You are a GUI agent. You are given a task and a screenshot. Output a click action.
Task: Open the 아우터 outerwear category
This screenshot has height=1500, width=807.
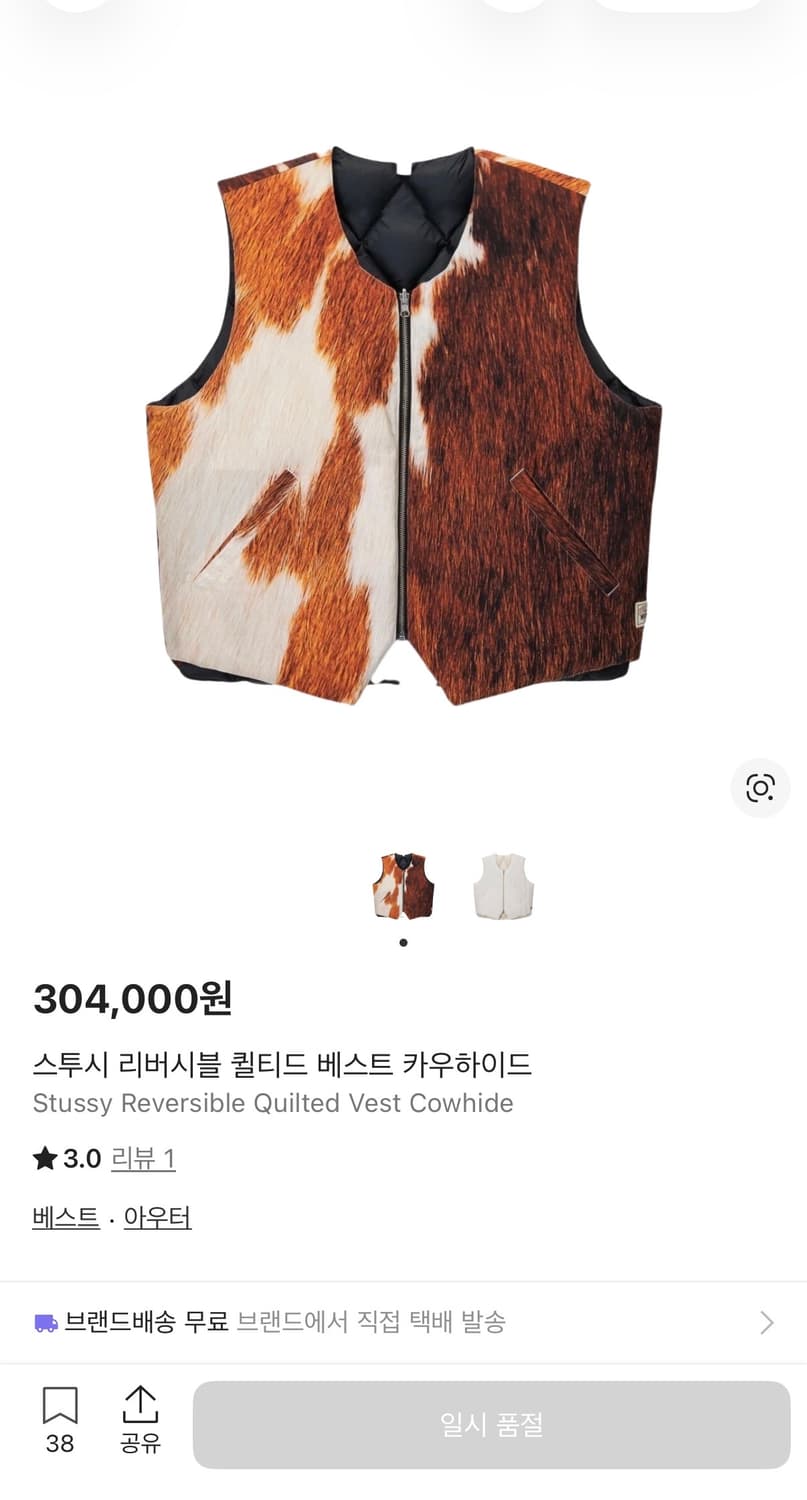[156, 1218]
